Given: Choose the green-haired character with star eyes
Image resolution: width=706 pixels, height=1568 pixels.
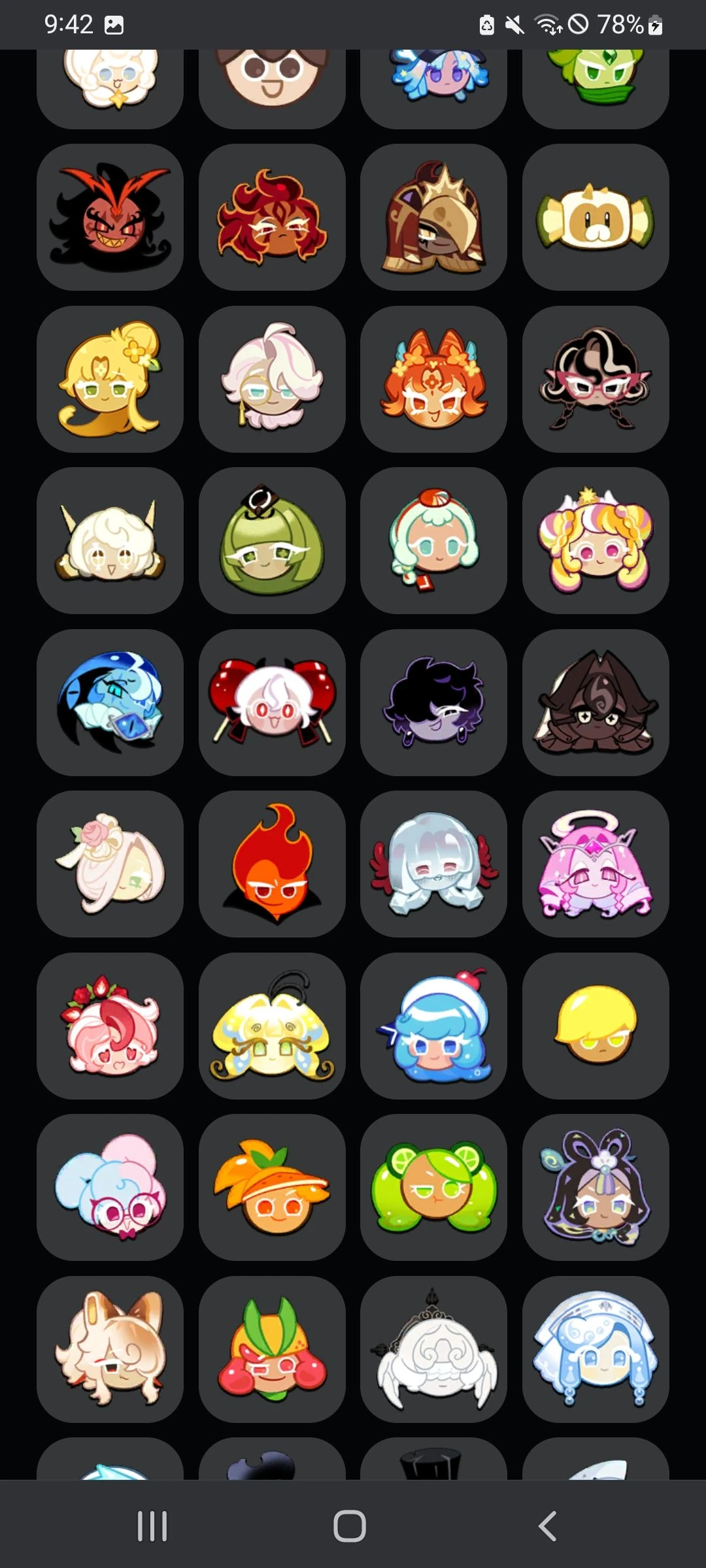Looking at the screenshot, I should (x=272, y=540).
